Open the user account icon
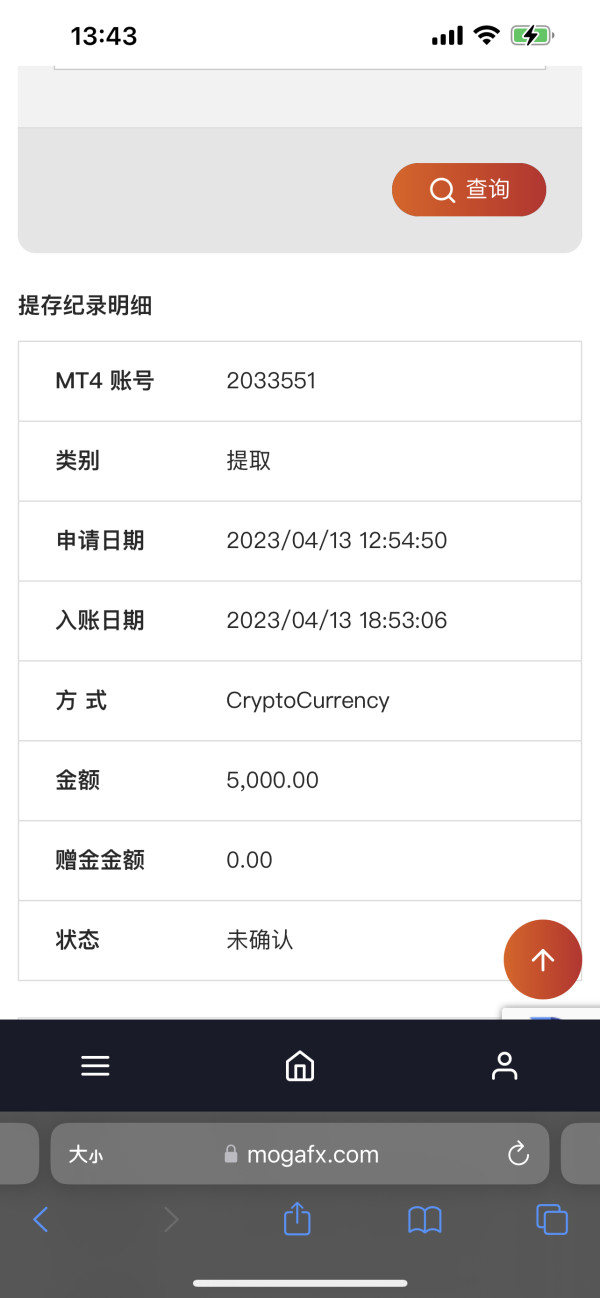 [505, 1066]
